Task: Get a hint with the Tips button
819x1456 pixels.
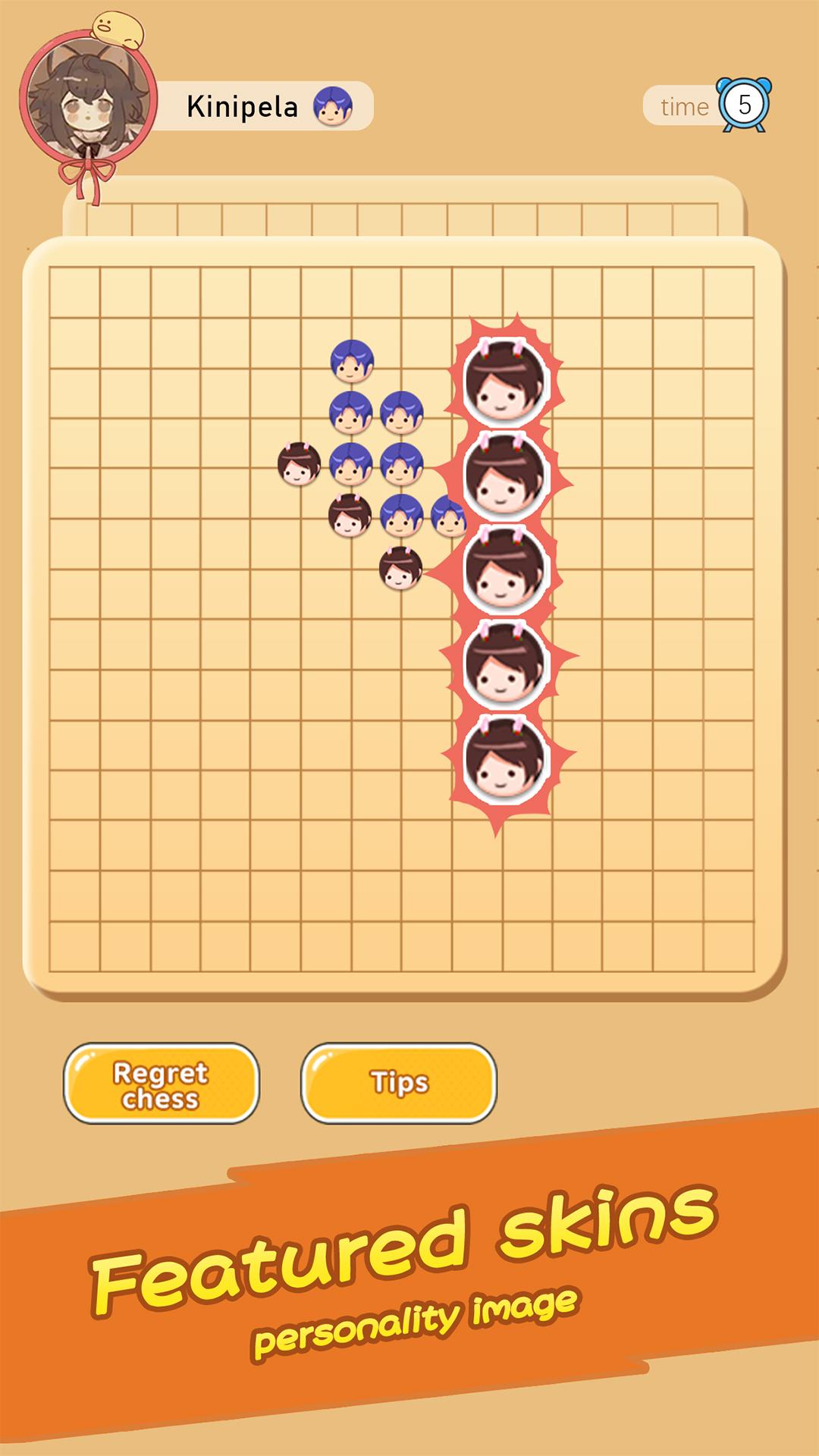Action: (x=399, y=1083)
